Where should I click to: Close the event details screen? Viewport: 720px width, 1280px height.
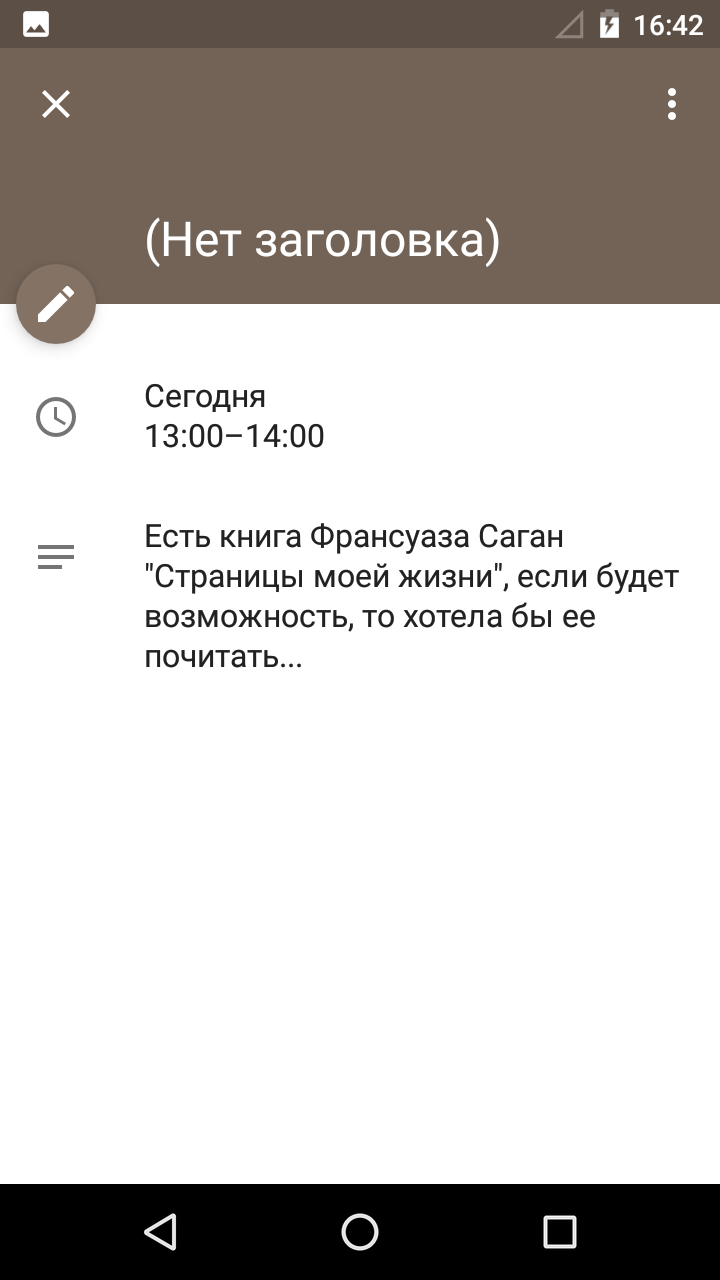tap(56, 104)
